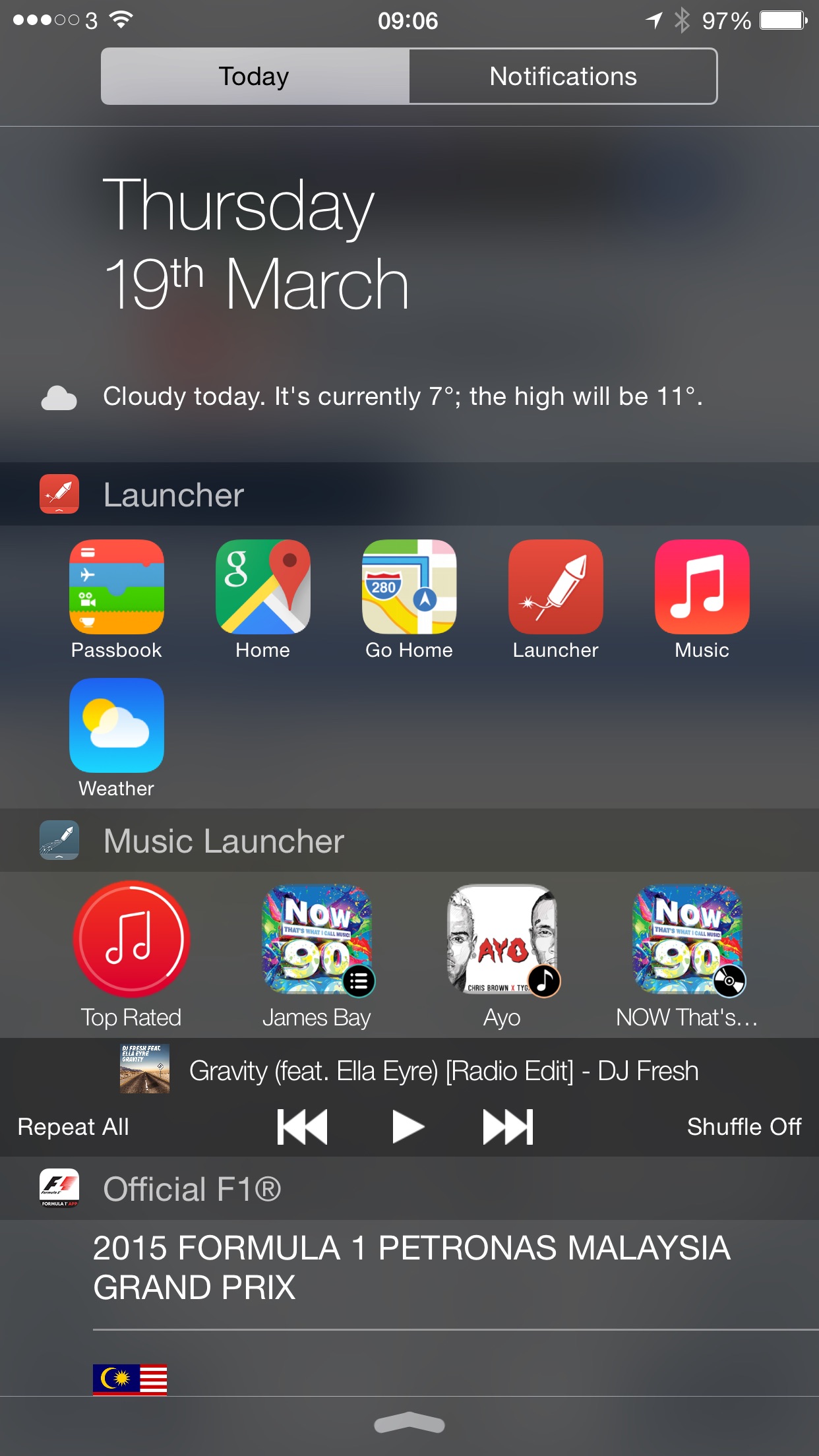
Task: Skip to the previous track
Action: pyautogui.click(x=302, y=1127)
